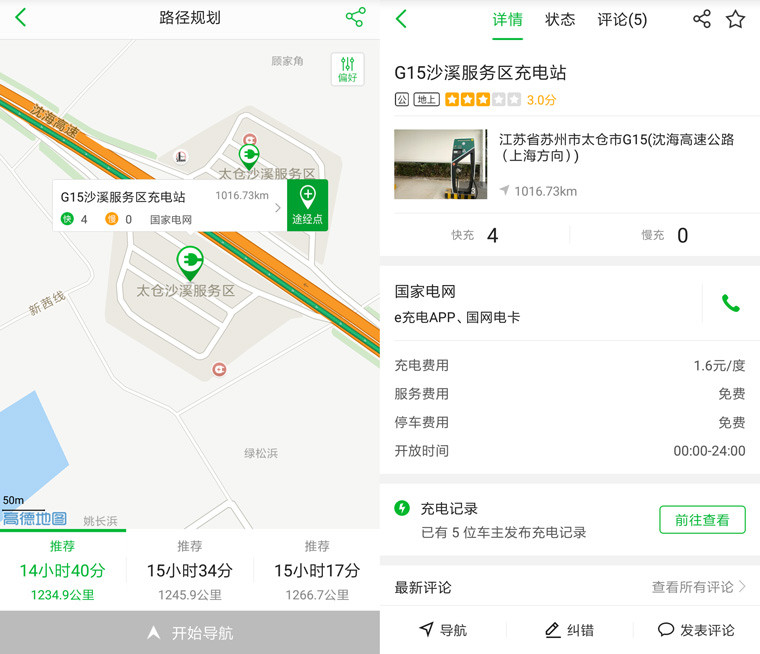Tap 前往查看 to view charging records
This screenshot has height=654, width=760.
702,520
